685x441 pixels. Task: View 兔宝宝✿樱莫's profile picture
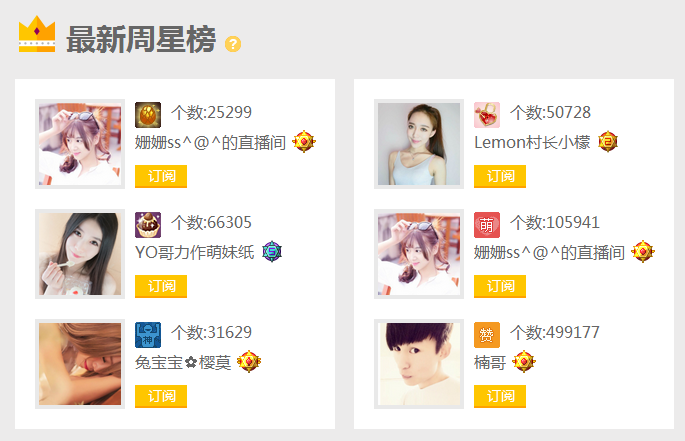coord(79,364)
